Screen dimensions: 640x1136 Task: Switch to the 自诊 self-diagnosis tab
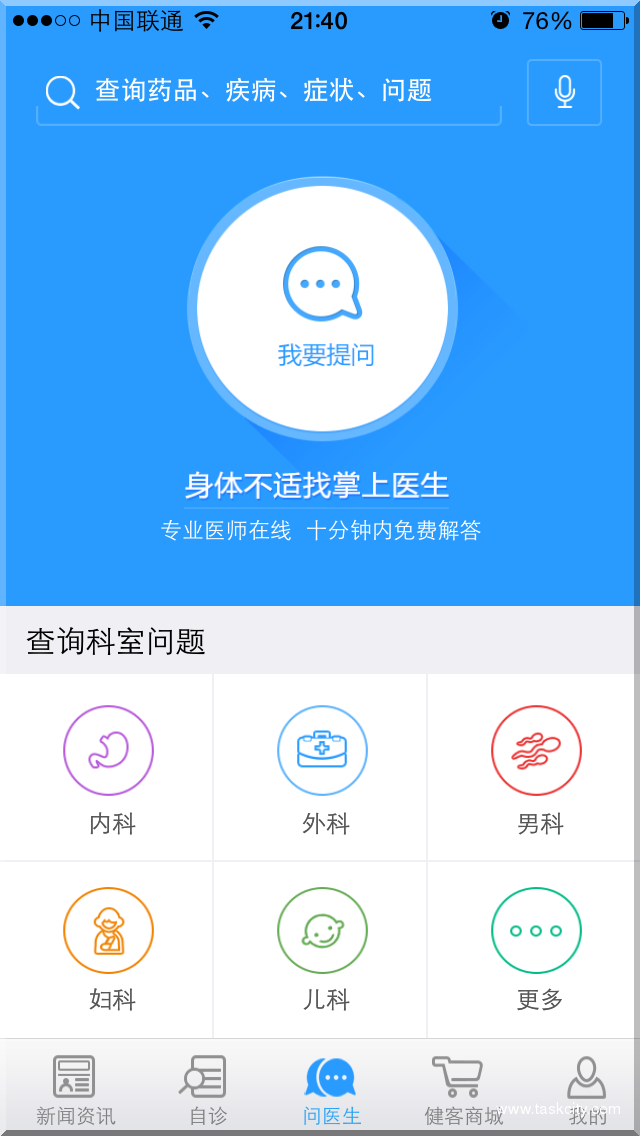point(205,1089)
